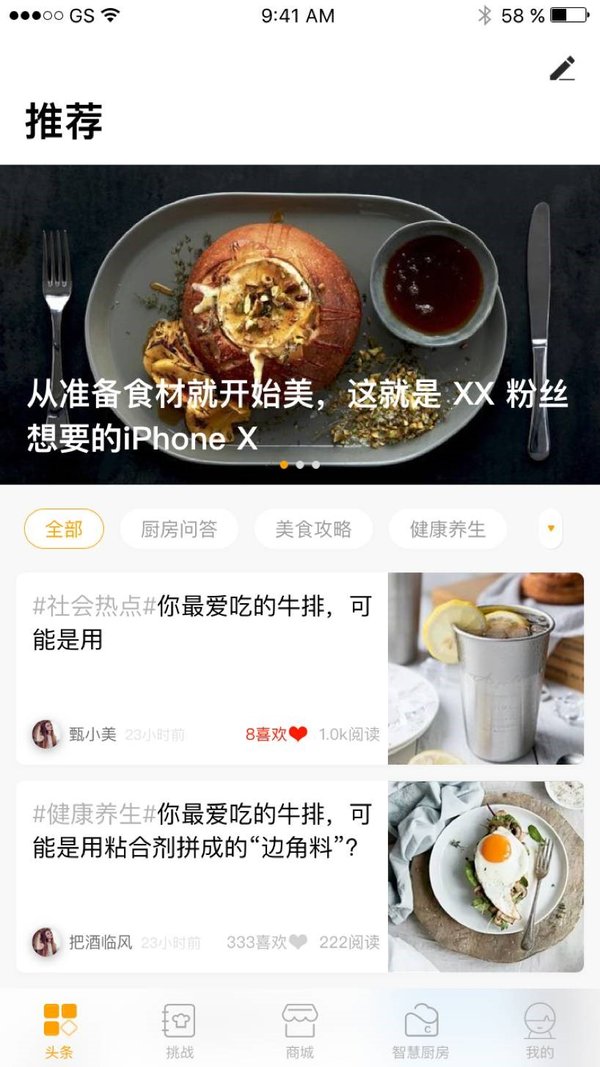This screenshot has width=600, height=1067.
Task: Switch to the 头条 tab
Action: (60, 1030)
